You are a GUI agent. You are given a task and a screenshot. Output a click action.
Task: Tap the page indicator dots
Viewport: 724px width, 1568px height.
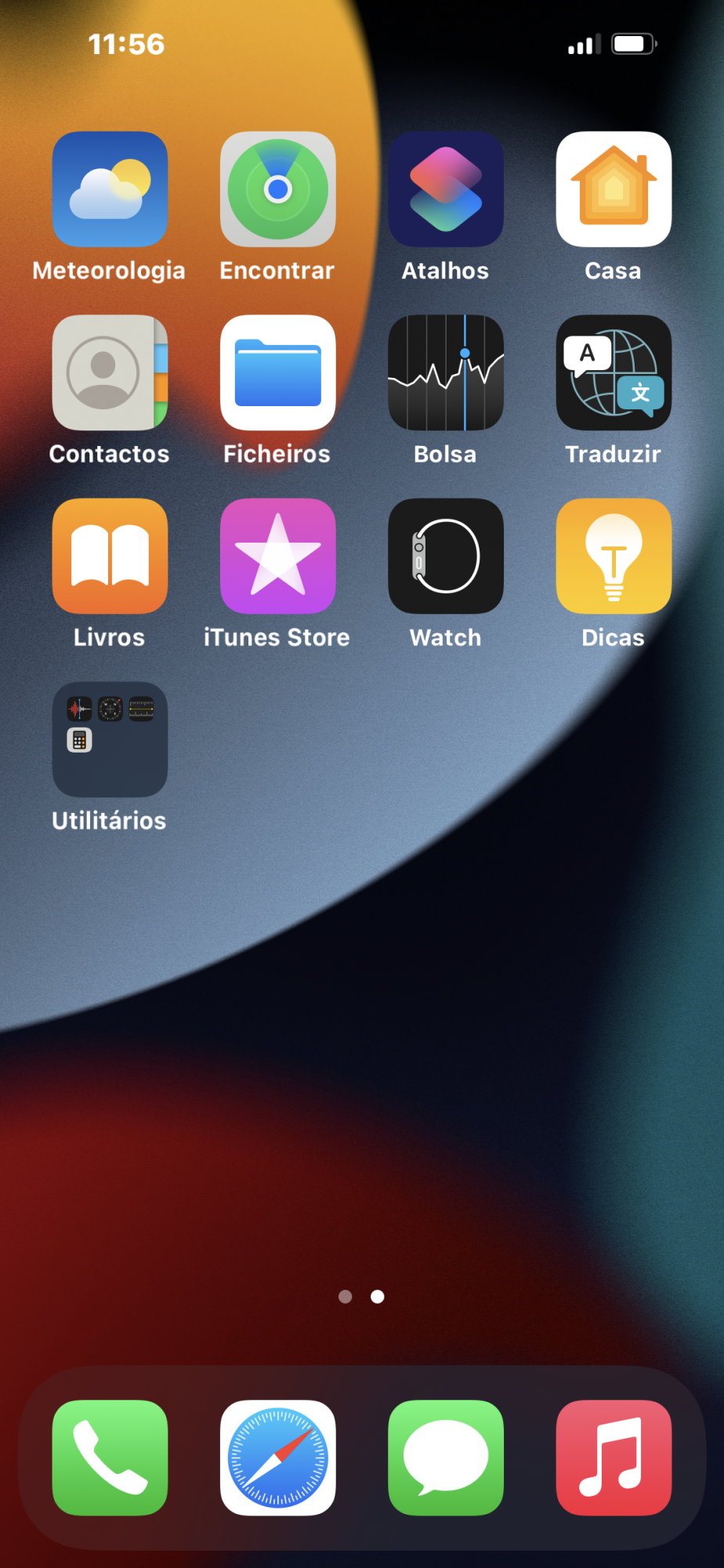(x=361, y=1297)
